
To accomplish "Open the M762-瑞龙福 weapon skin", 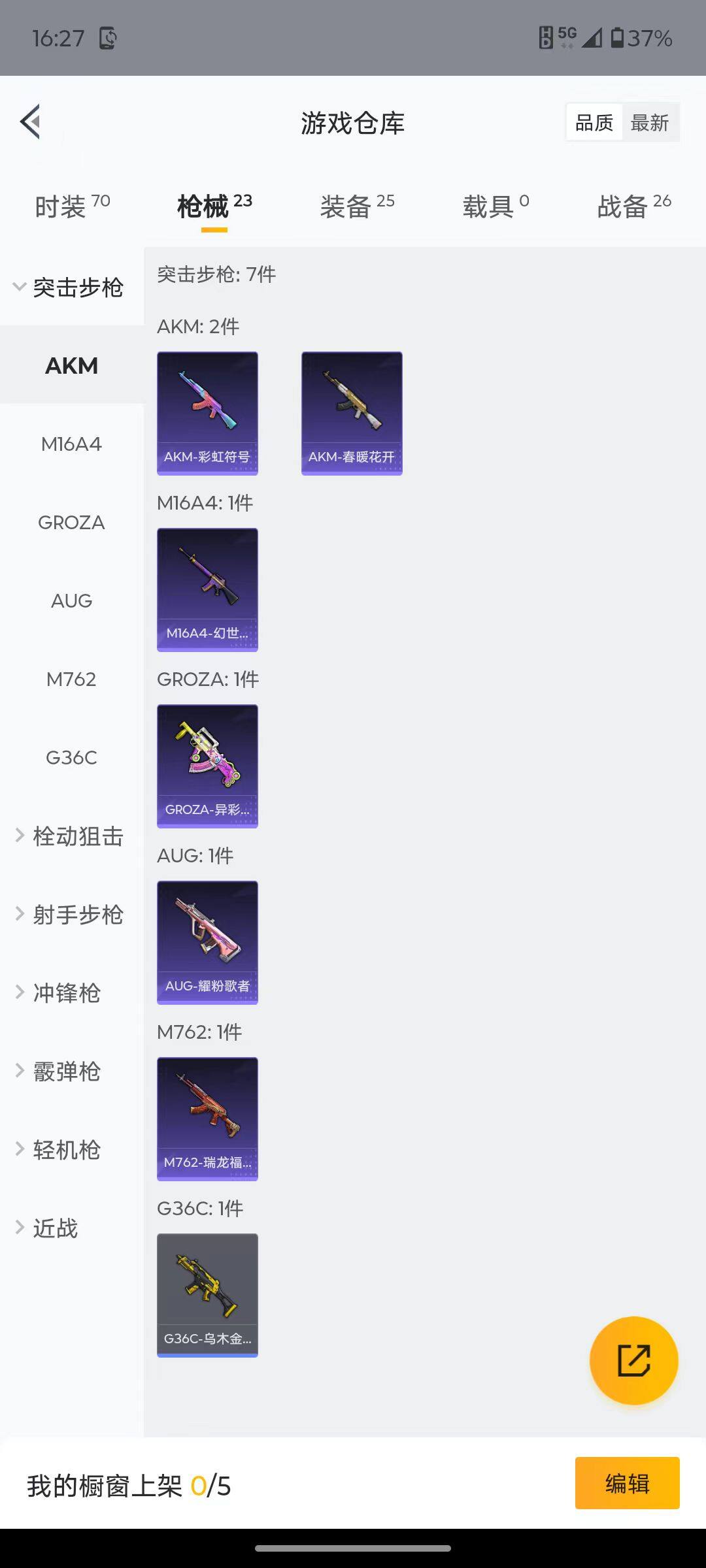I will [207, 1119].
